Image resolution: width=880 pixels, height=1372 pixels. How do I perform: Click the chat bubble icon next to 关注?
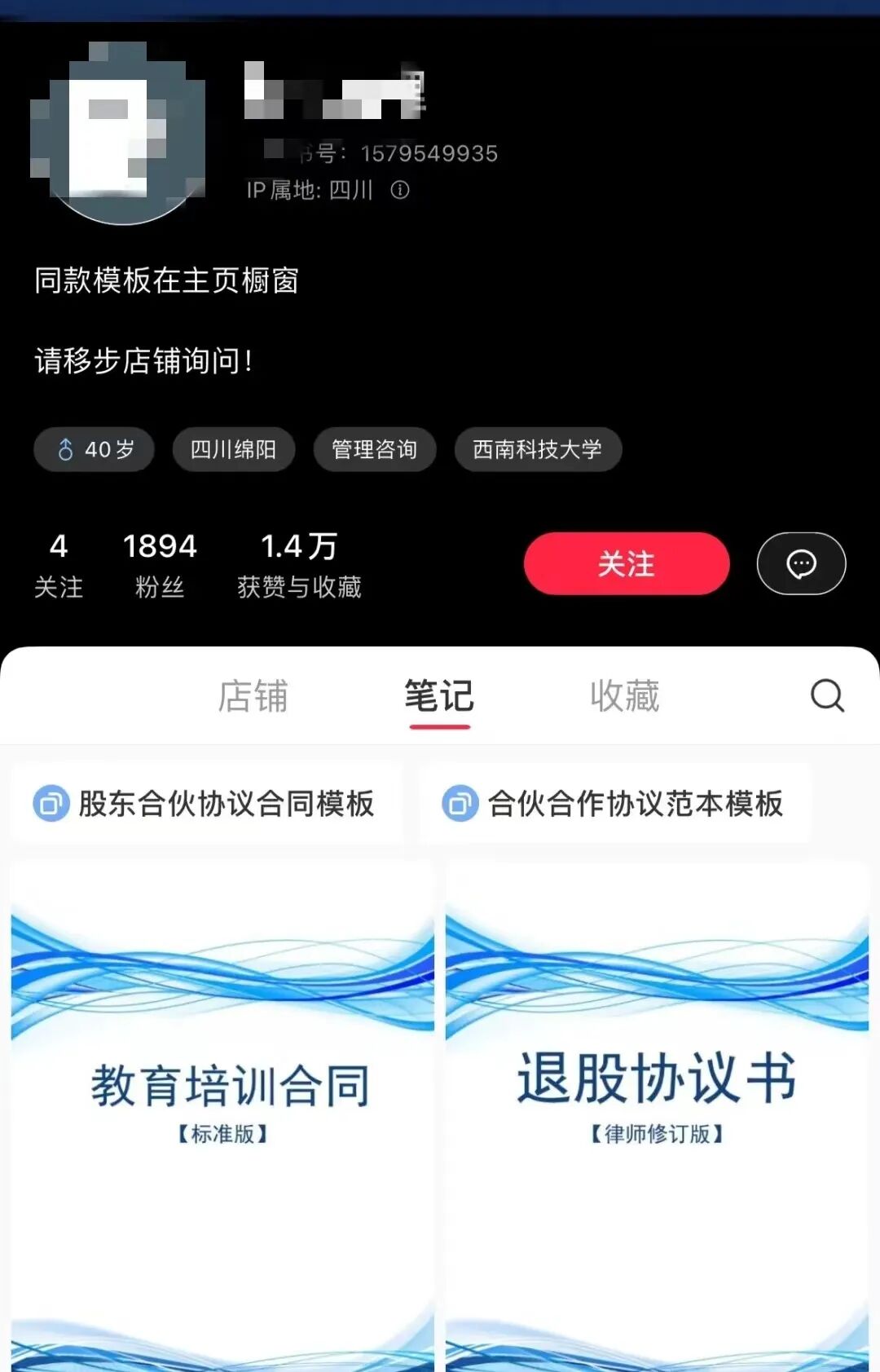pyautogui.click(x=801, y=563)
